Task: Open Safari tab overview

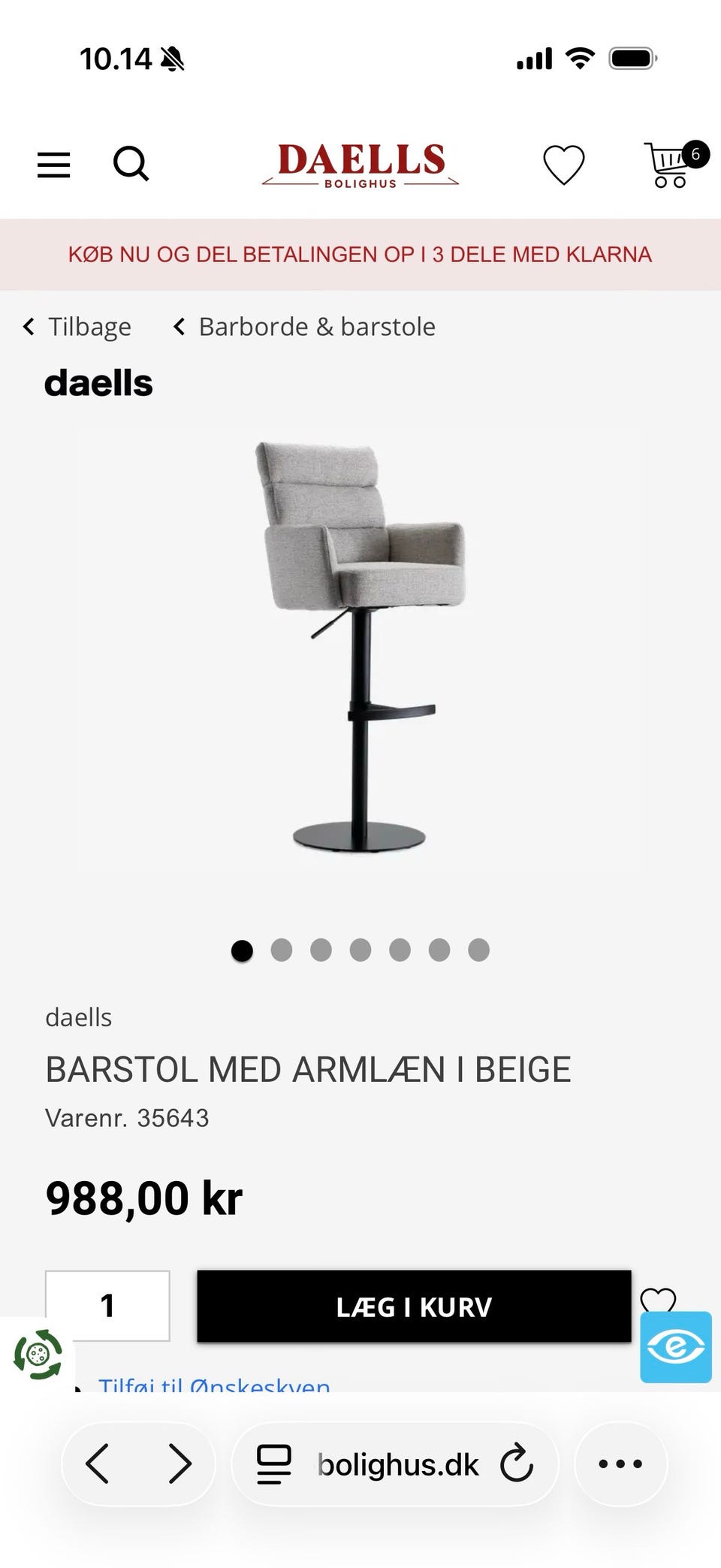Action: click(272, 1463)
